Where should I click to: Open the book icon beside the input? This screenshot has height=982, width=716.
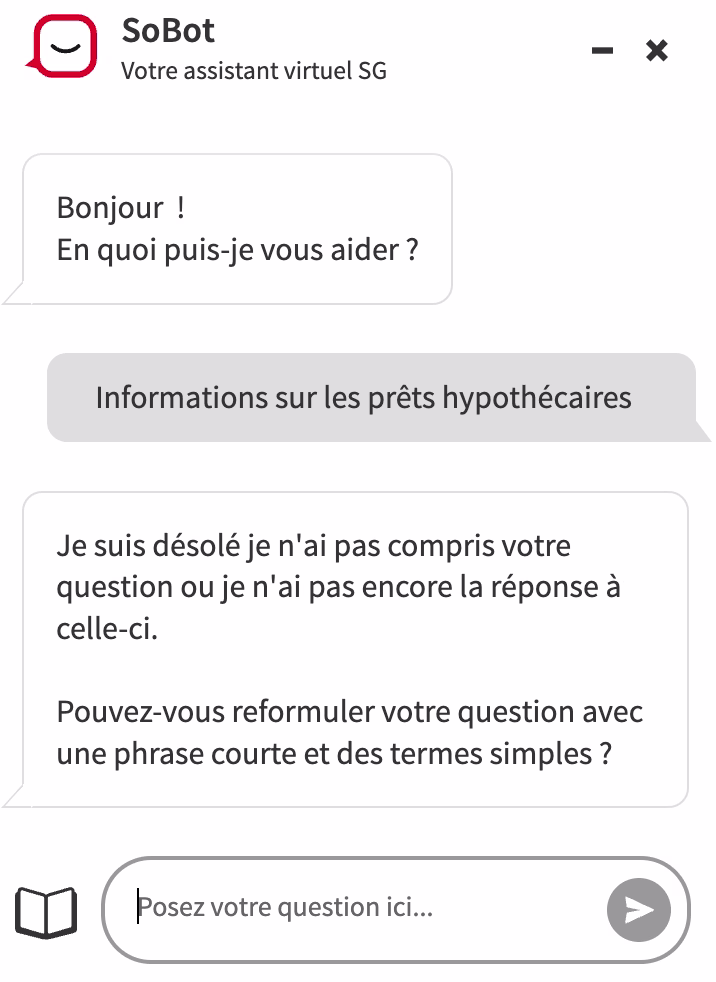point(46,911)
